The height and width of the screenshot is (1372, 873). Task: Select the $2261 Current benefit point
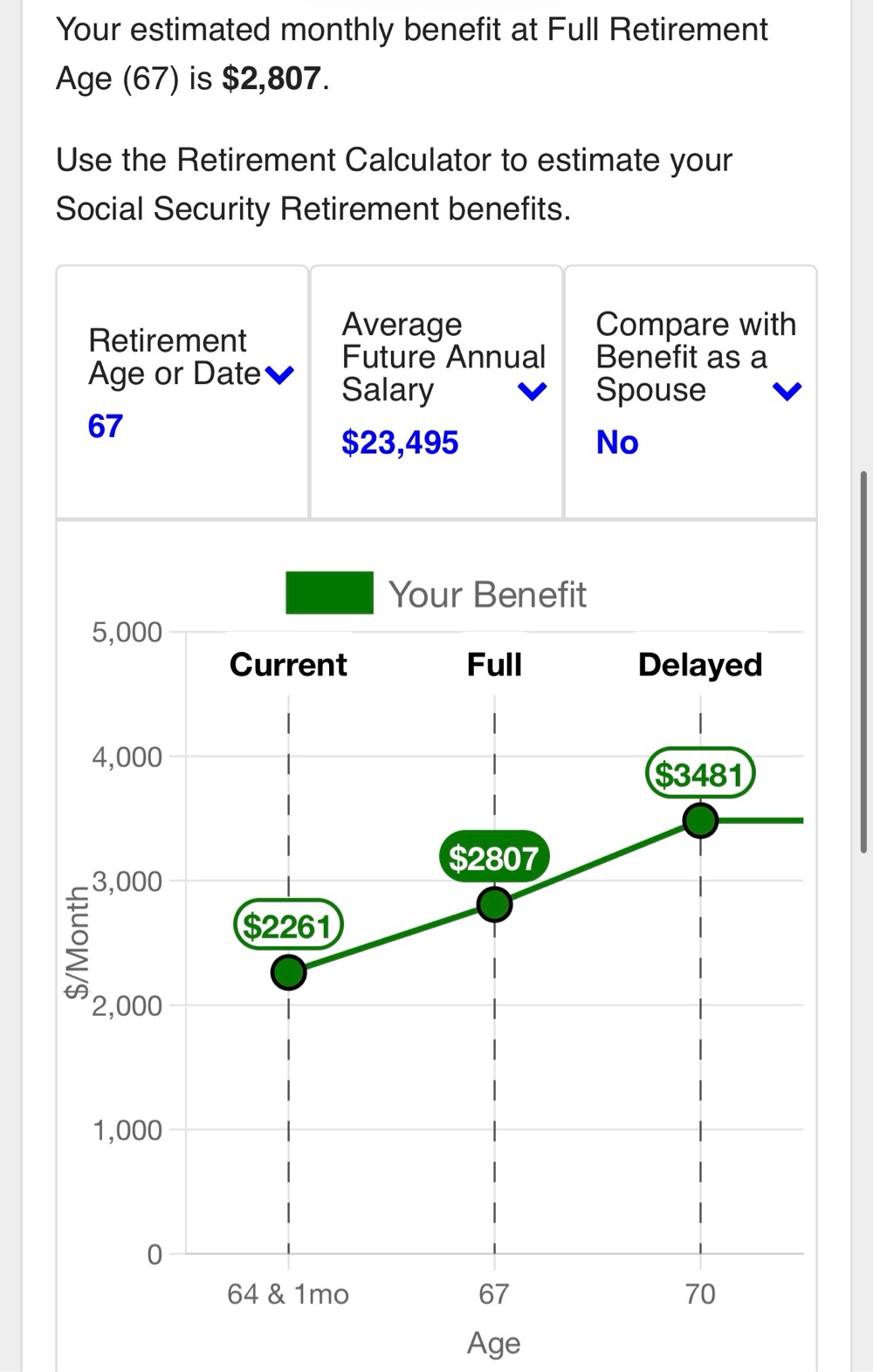coord(288,971)
